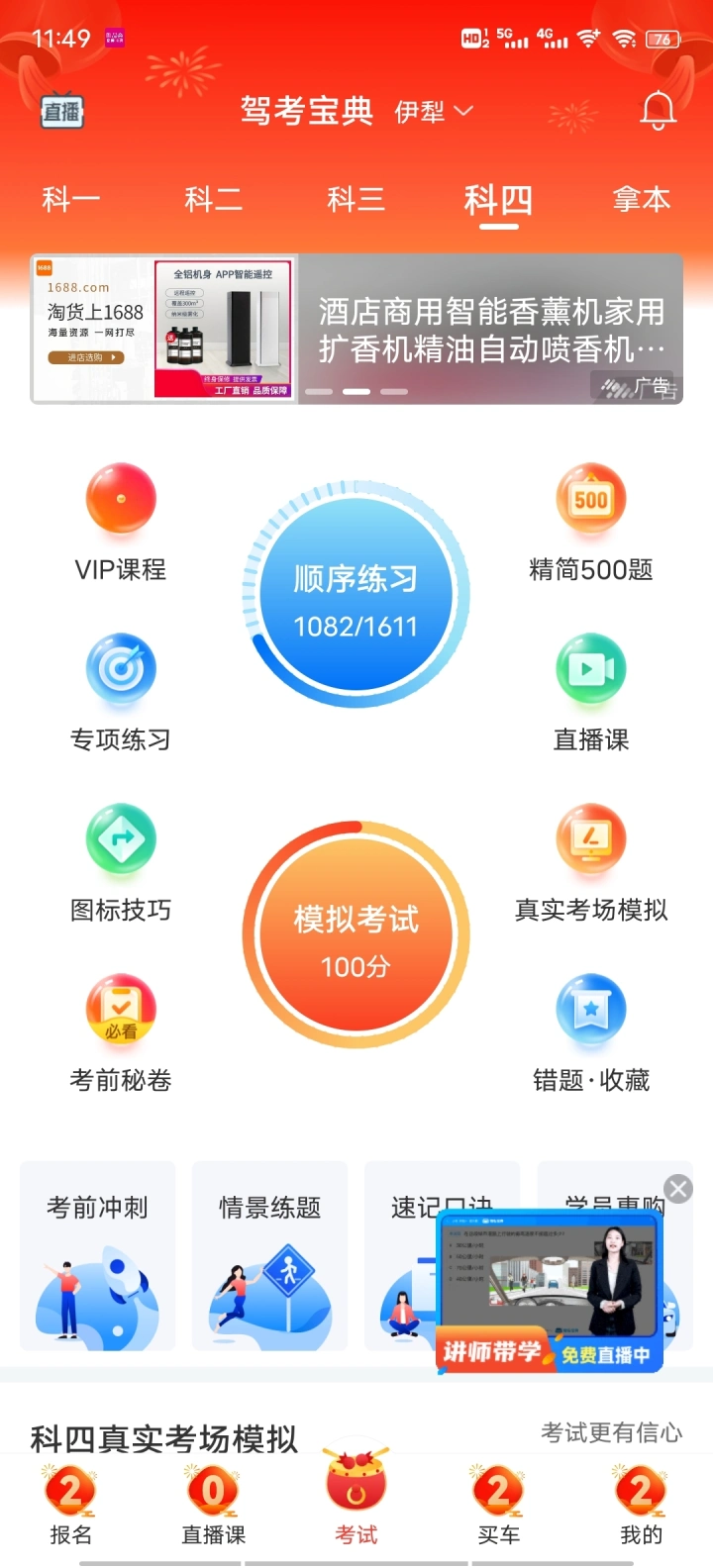Select the 拿本 tab

coord(641,200)
